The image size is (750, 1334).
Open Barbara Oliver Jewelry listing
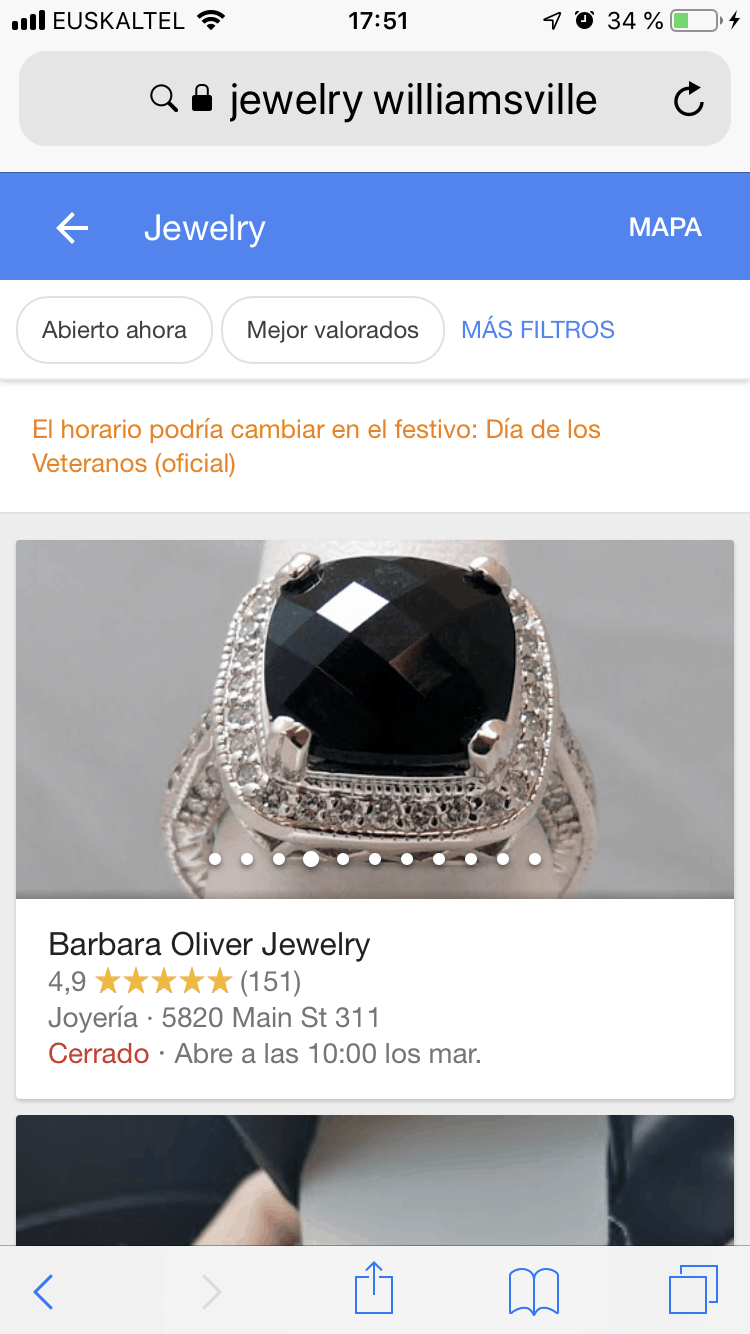pyautogui.click(x=209, y=943)
